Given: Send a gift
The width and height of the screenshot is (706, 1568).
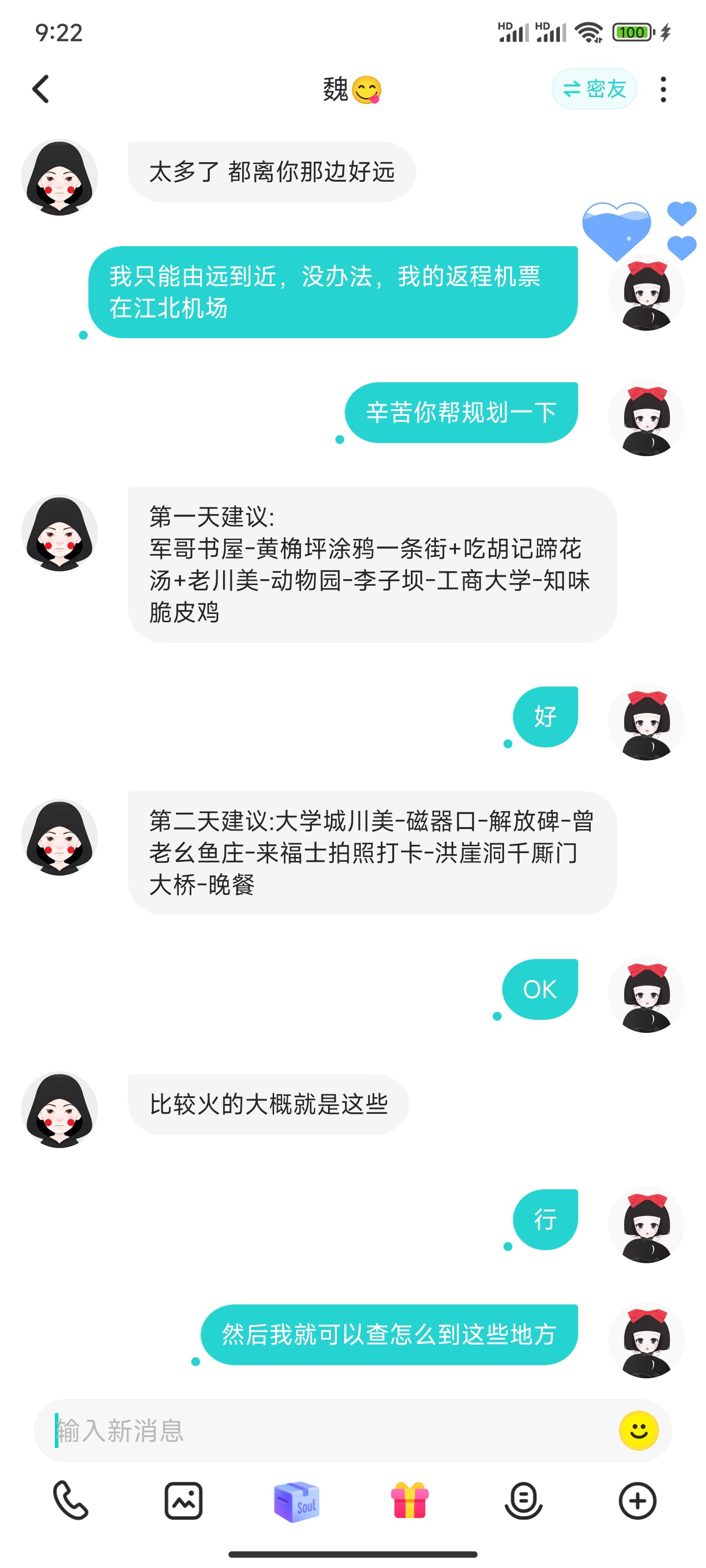Looking at the screenshot, I should coord(409,1500).
